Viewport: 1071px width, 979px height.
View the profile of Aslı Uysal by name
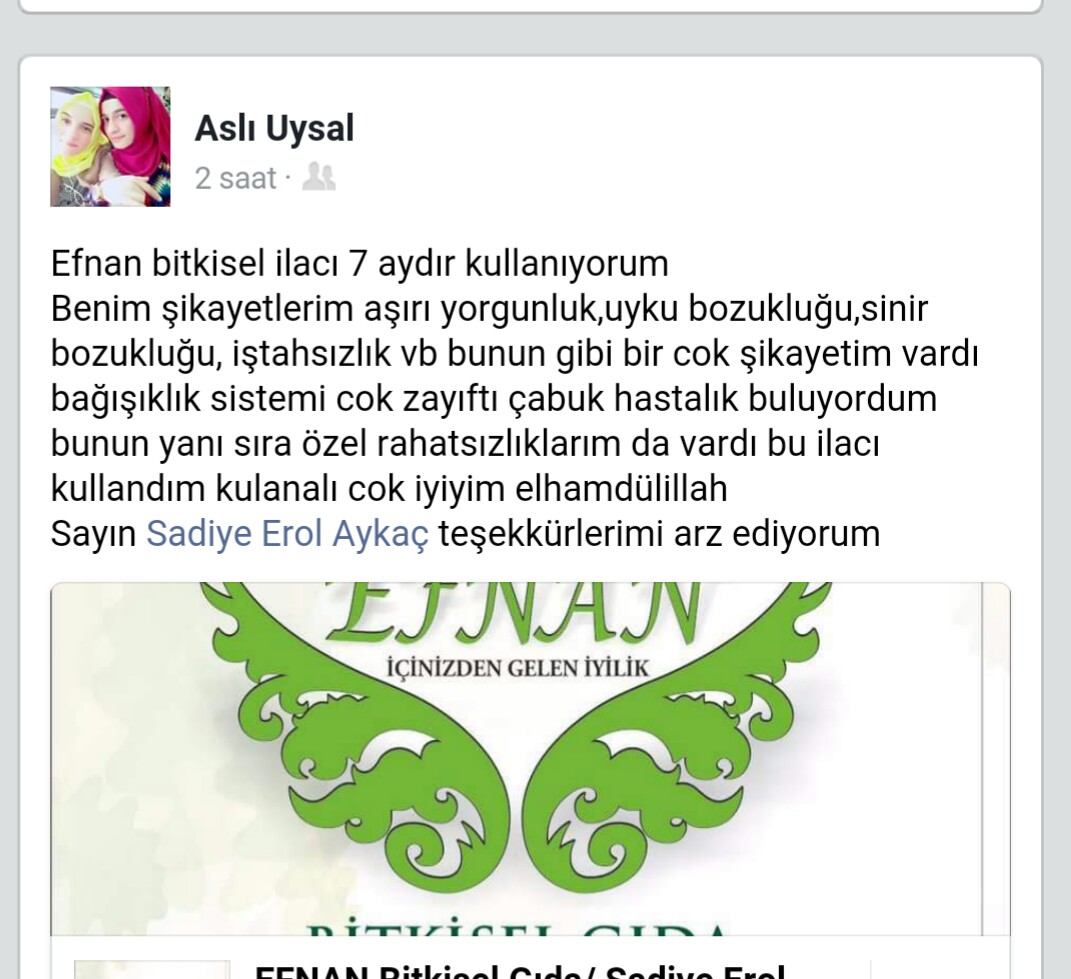pos(274,128)
